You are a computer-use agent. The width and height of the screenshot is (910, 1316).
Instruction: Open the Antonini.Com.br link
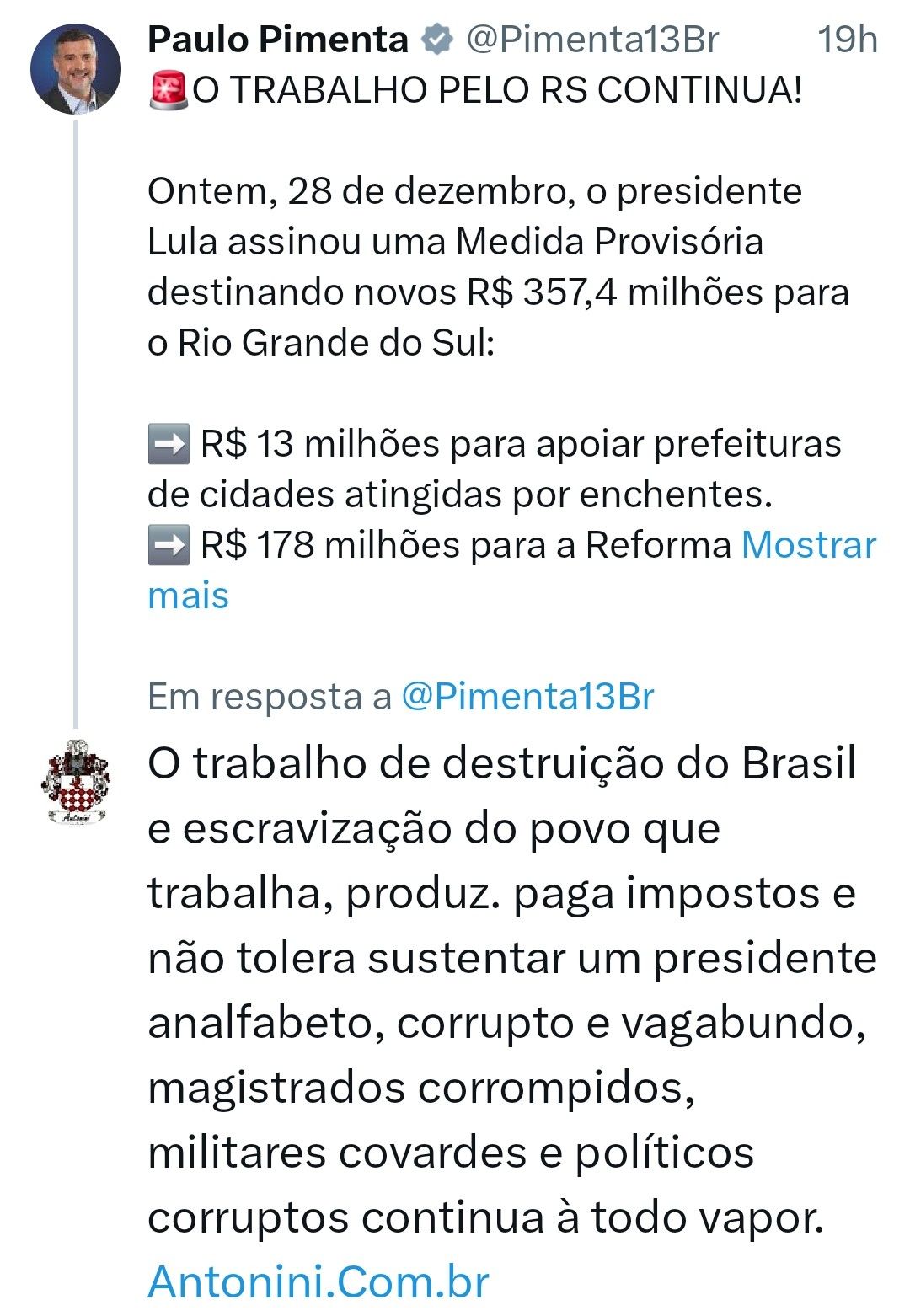tap(318, 1281)
